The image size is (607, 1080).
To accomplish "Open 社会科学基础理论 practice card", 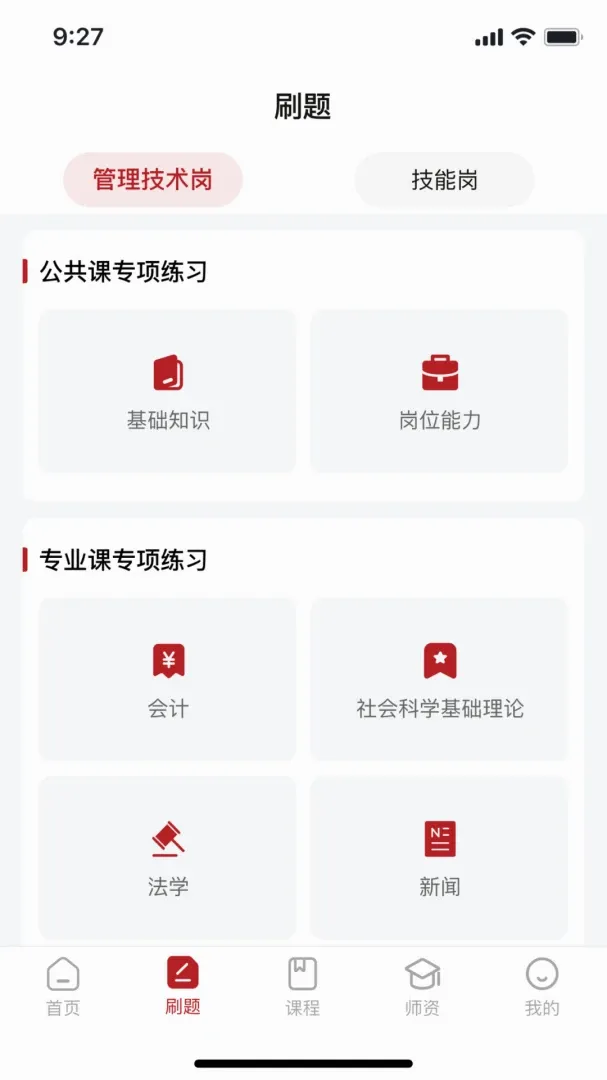I will pyautogui.click(x=440, y=679).
